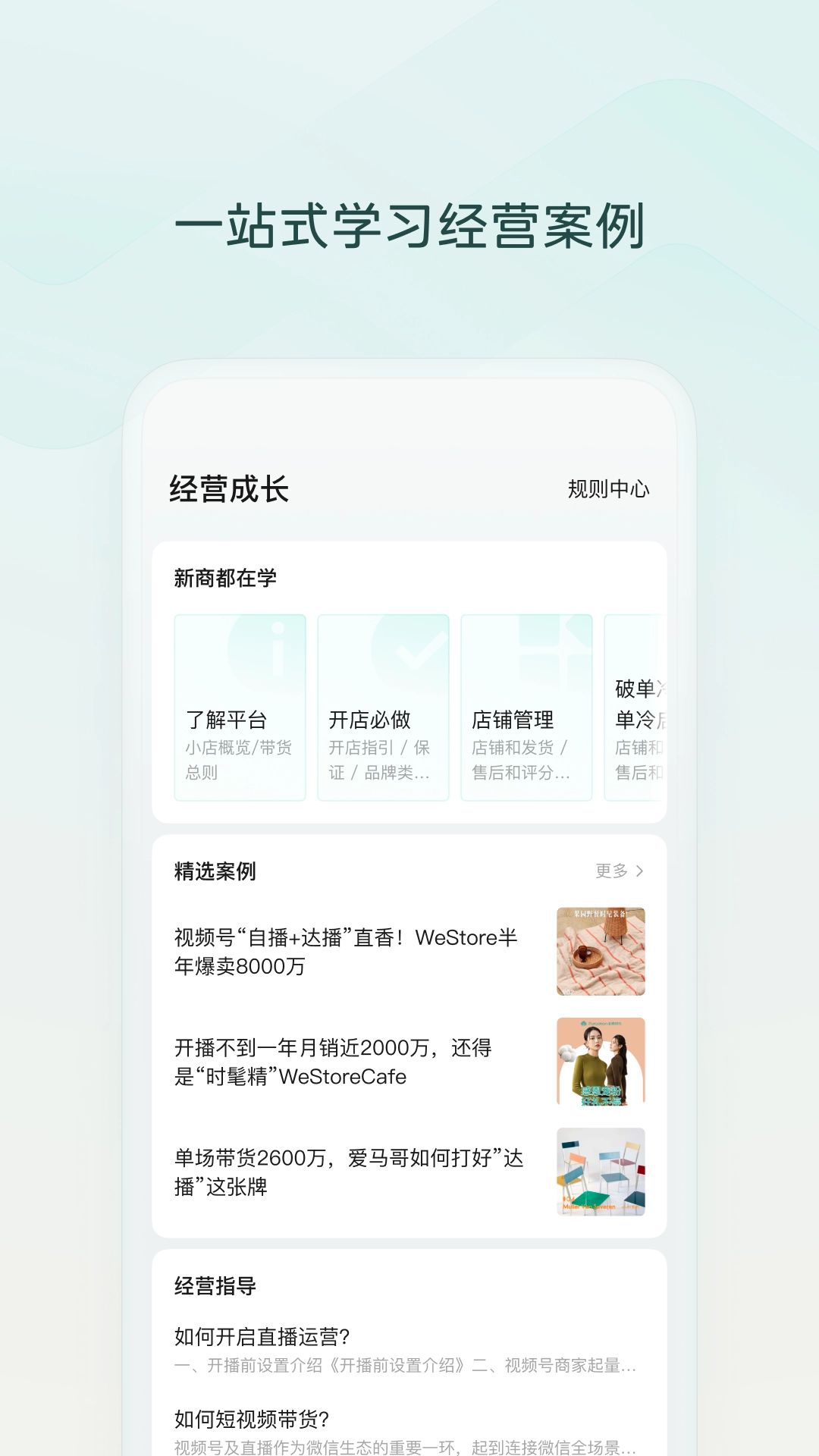Click the two-women Purcotton thumbnail

(601, 1062)
